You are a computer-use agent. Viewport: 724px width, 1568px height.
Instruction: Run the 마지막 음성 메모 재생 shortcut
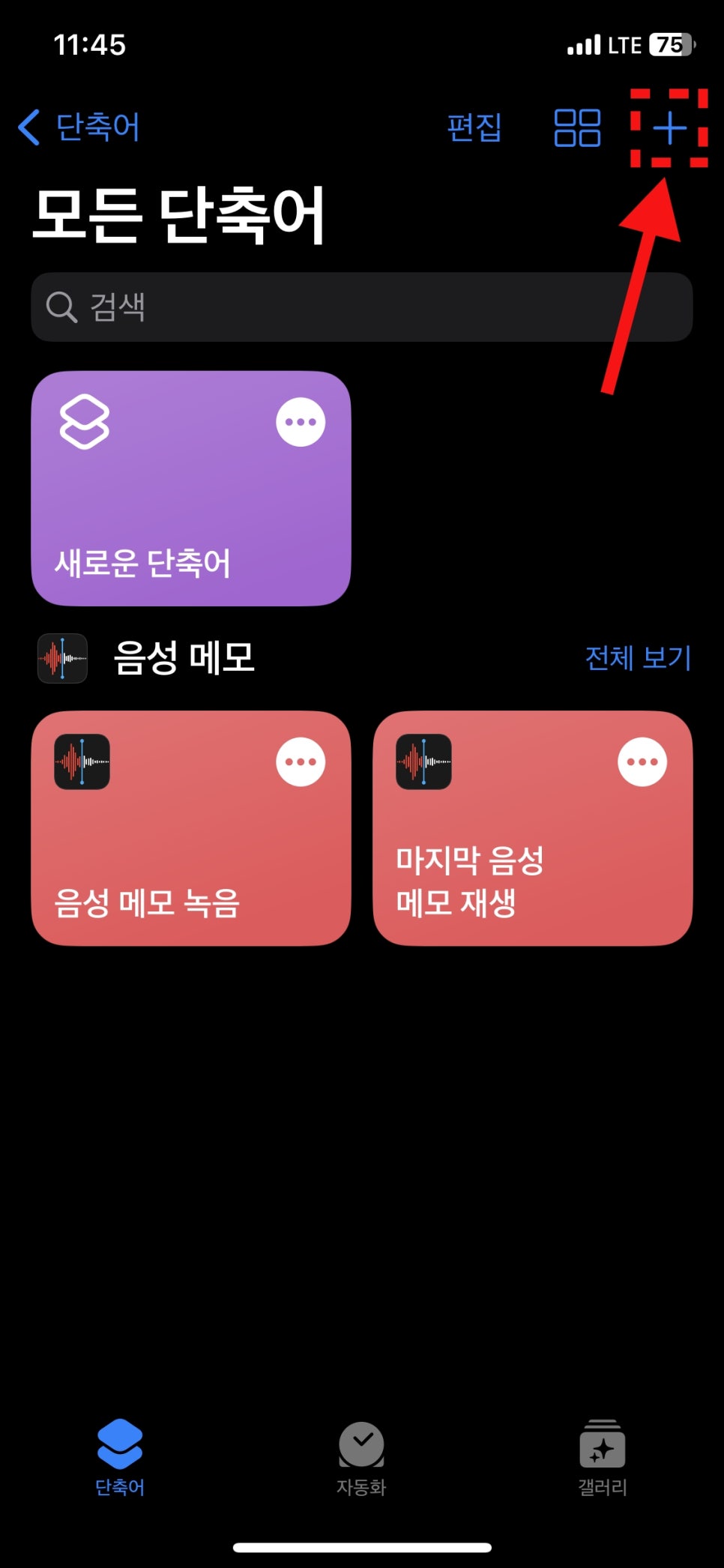pos(533,828)
